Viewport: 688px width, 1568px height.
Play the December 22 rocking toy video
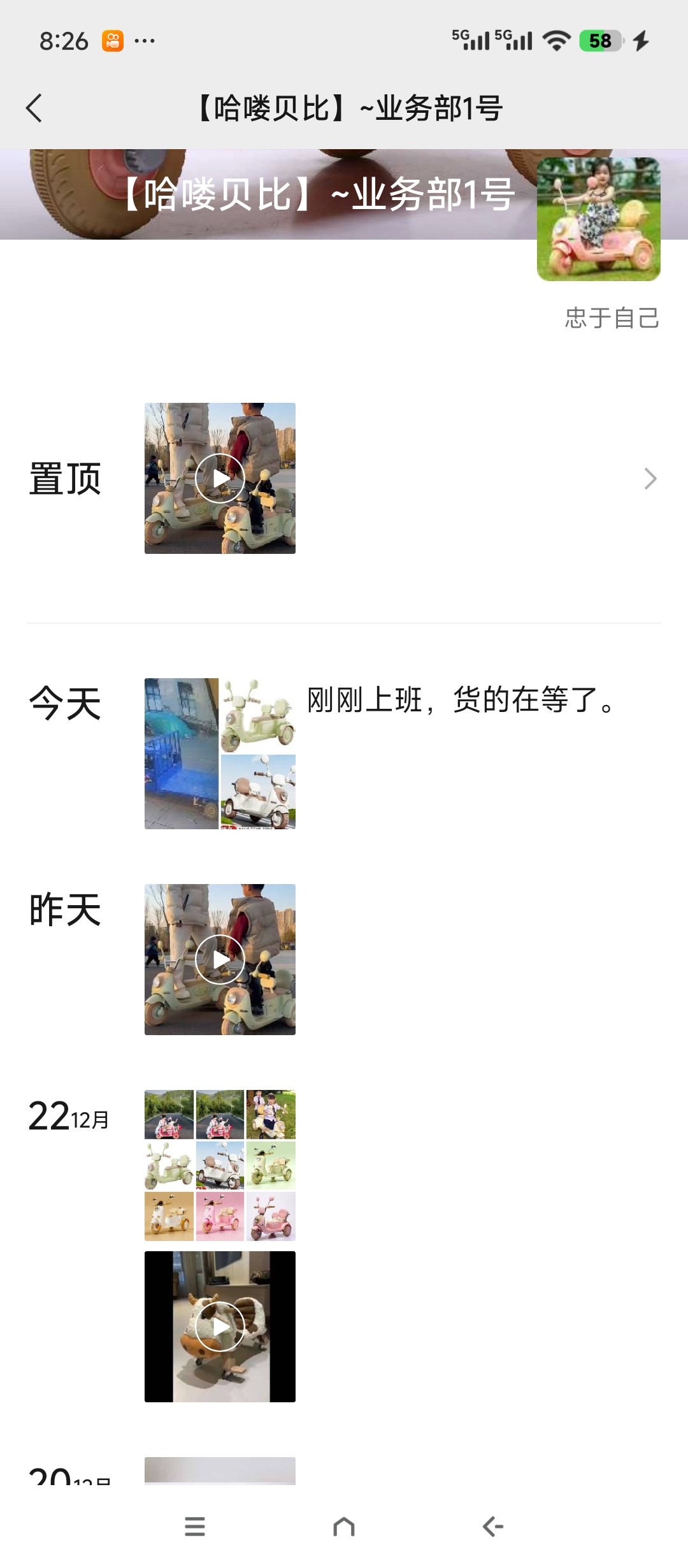click(x=220, y=1326)
